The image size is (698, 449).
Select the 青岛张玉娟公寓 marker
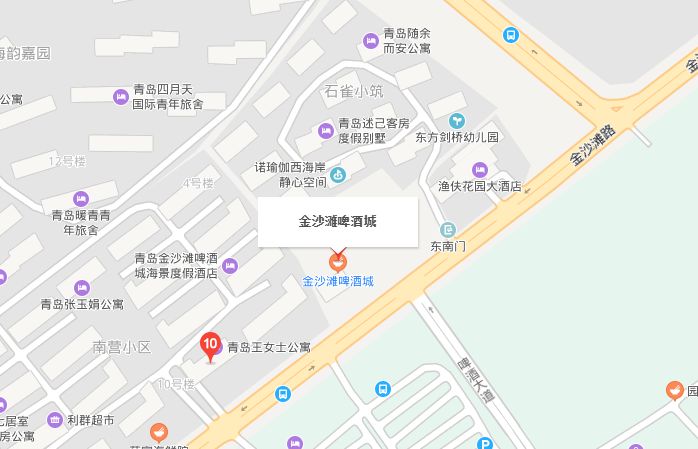[x=82, y=288]
